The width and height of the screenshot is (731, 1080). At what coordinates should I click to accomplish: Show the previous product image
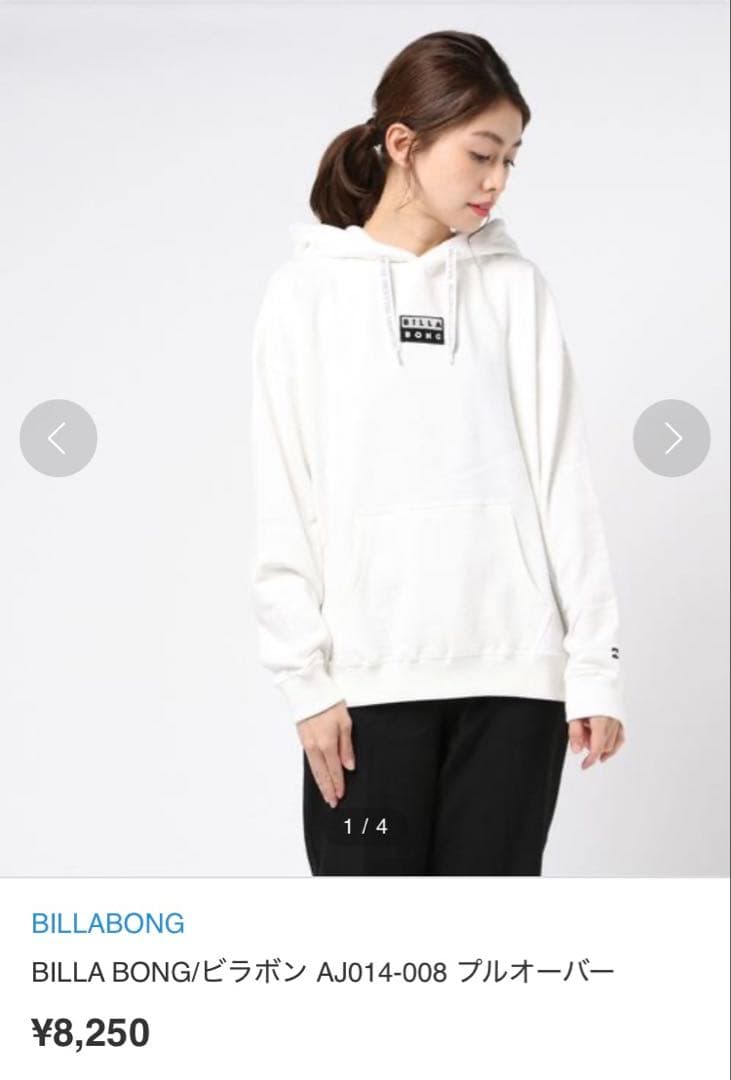click(58, 438)
